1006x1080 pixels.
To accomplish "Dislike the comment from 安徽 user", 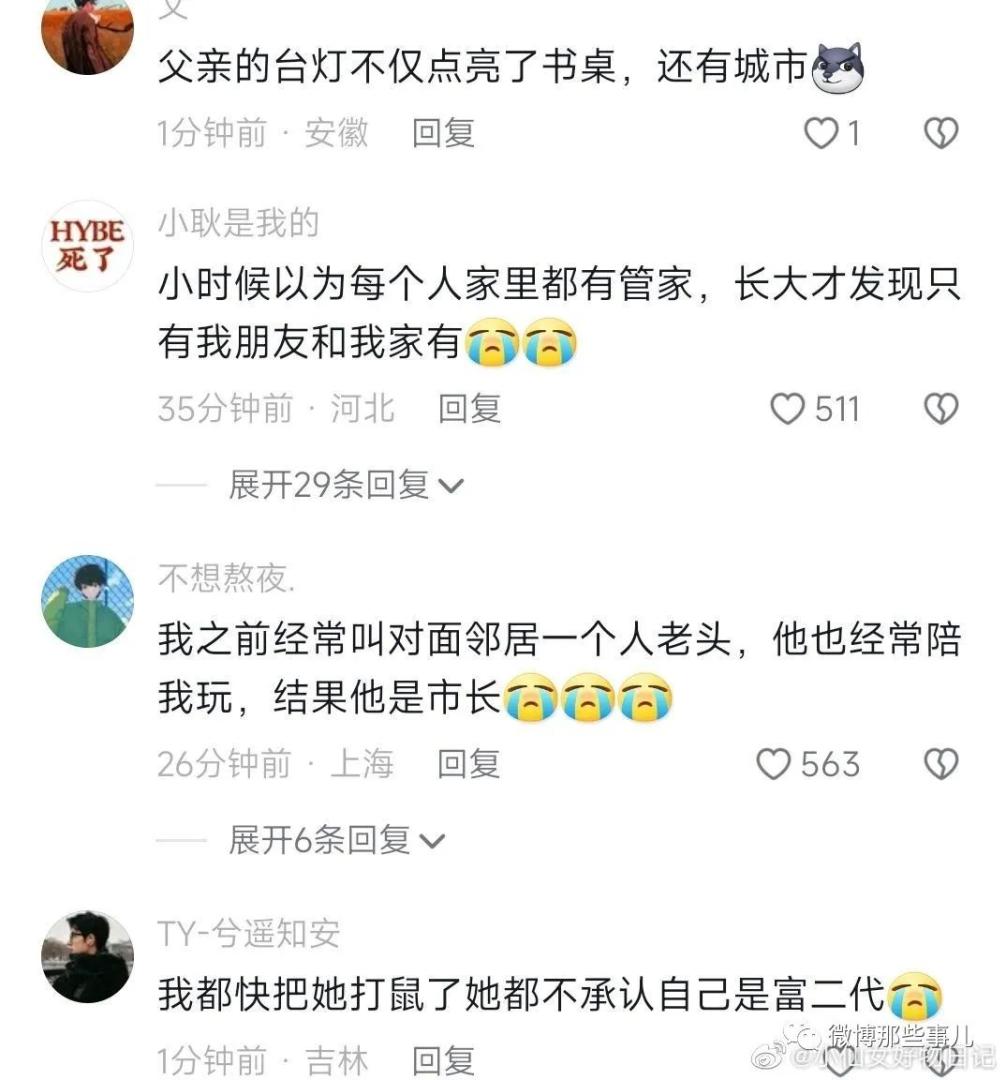I will (x=940, y=133).
